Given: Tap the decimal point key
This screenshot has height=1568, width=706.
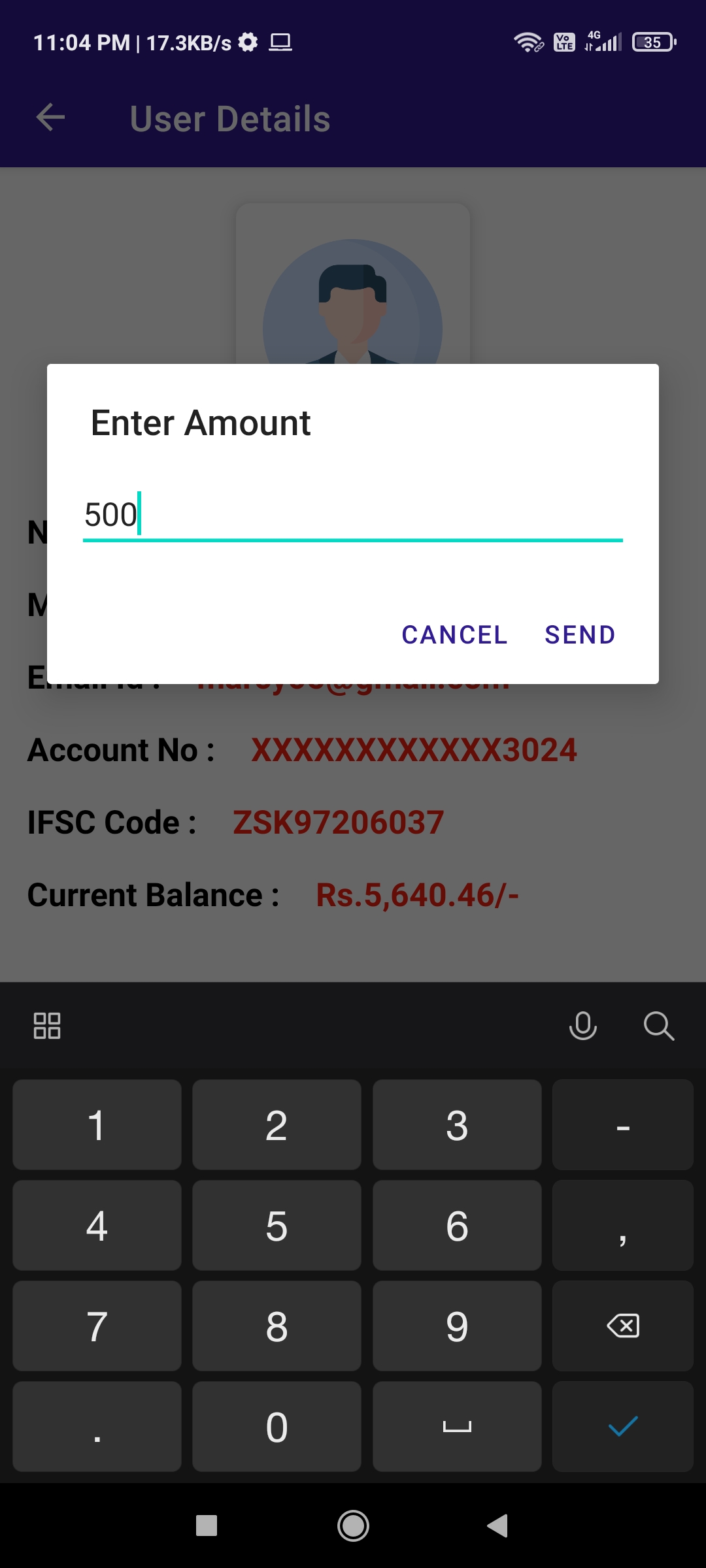Looking at the screenshot, I should click(x=96, y=1426).
